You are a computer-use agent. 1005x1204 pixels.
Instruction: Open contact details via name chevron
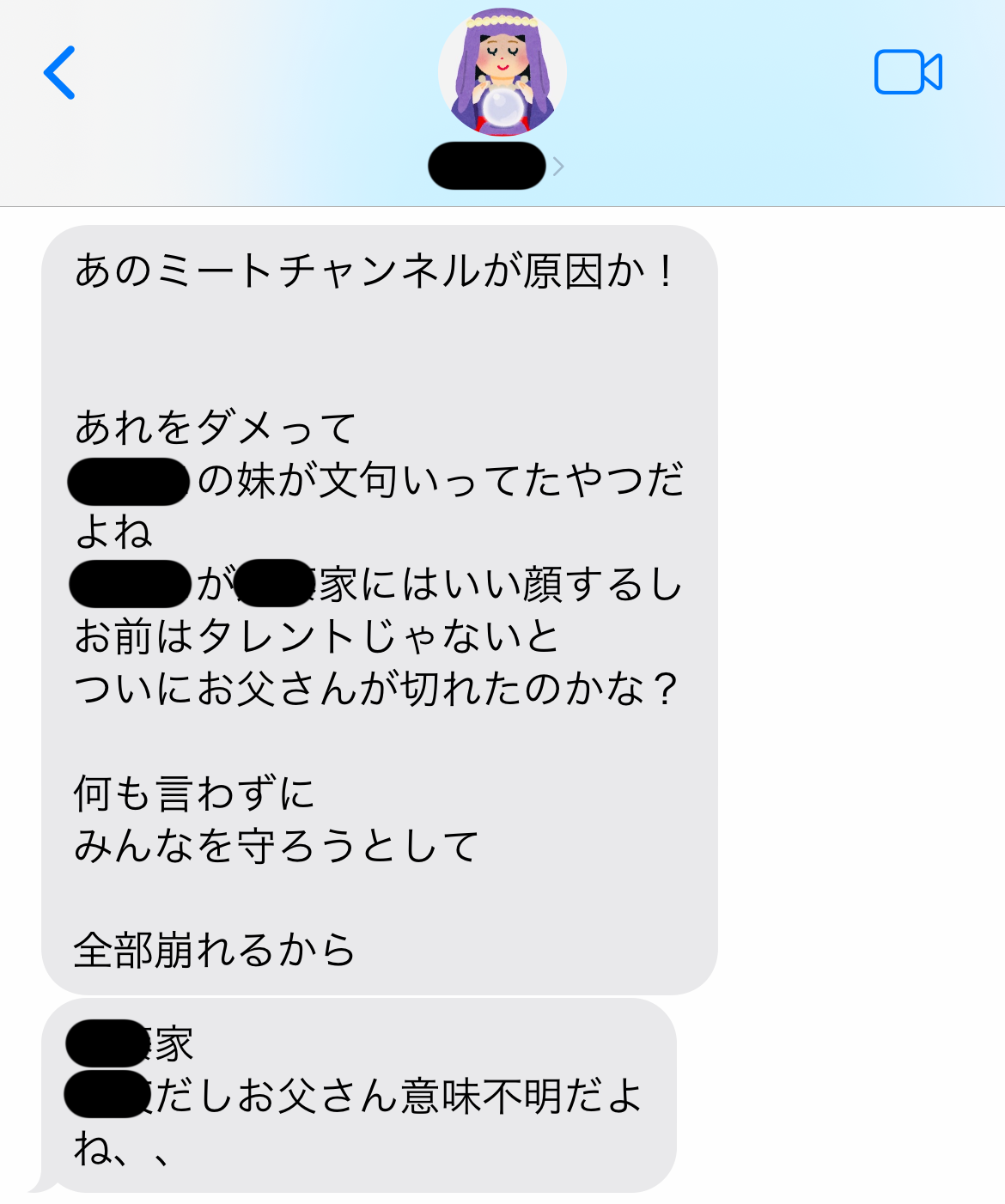click(x=558, y=167)
